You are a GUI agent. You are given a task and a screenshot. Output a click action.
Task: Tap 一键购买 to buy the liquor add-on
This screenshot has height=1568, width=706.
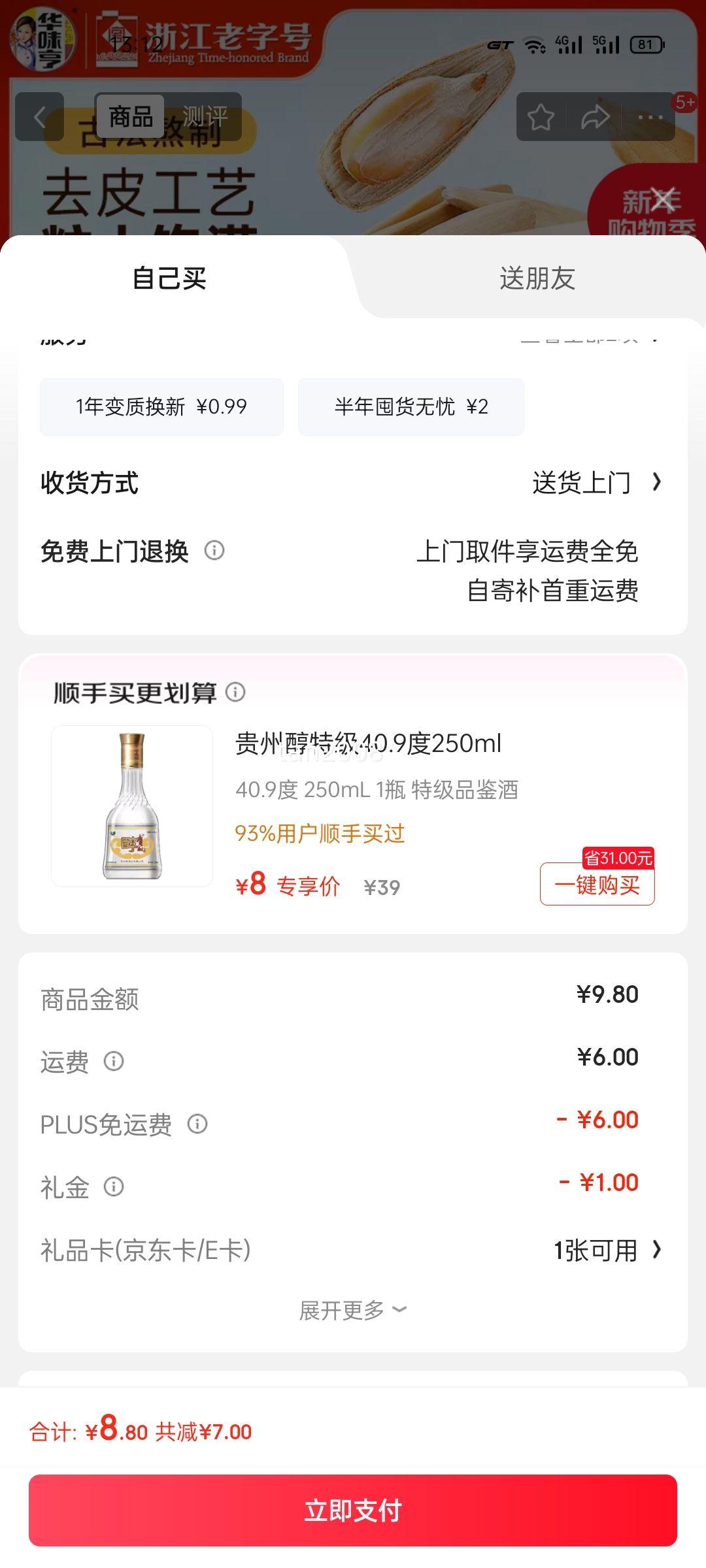[597, 884]
